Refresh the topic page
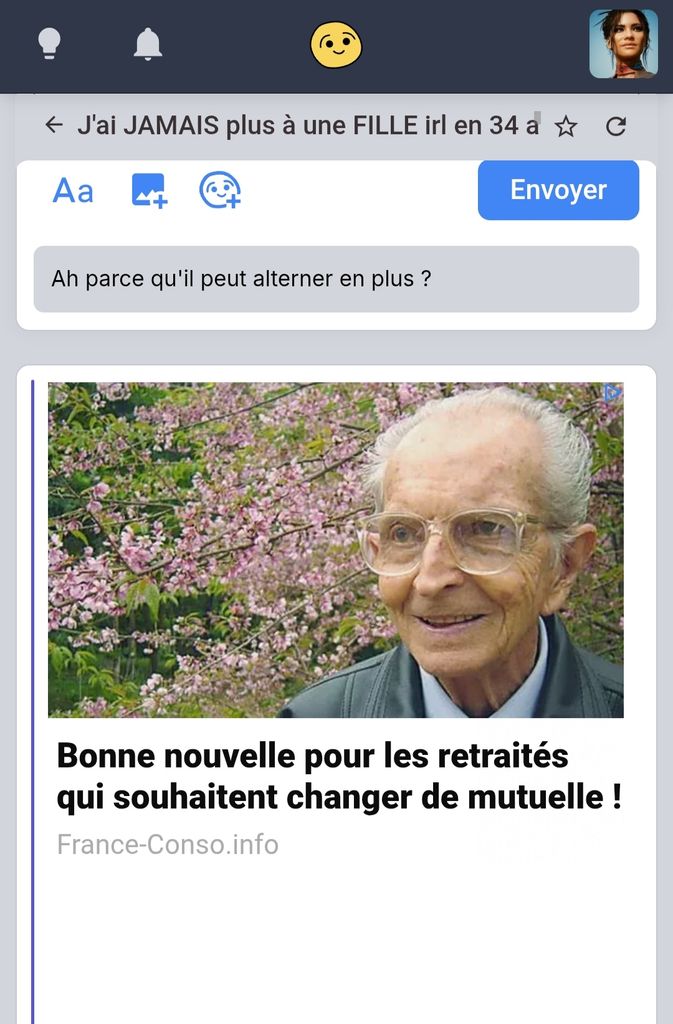 point(617,126)
